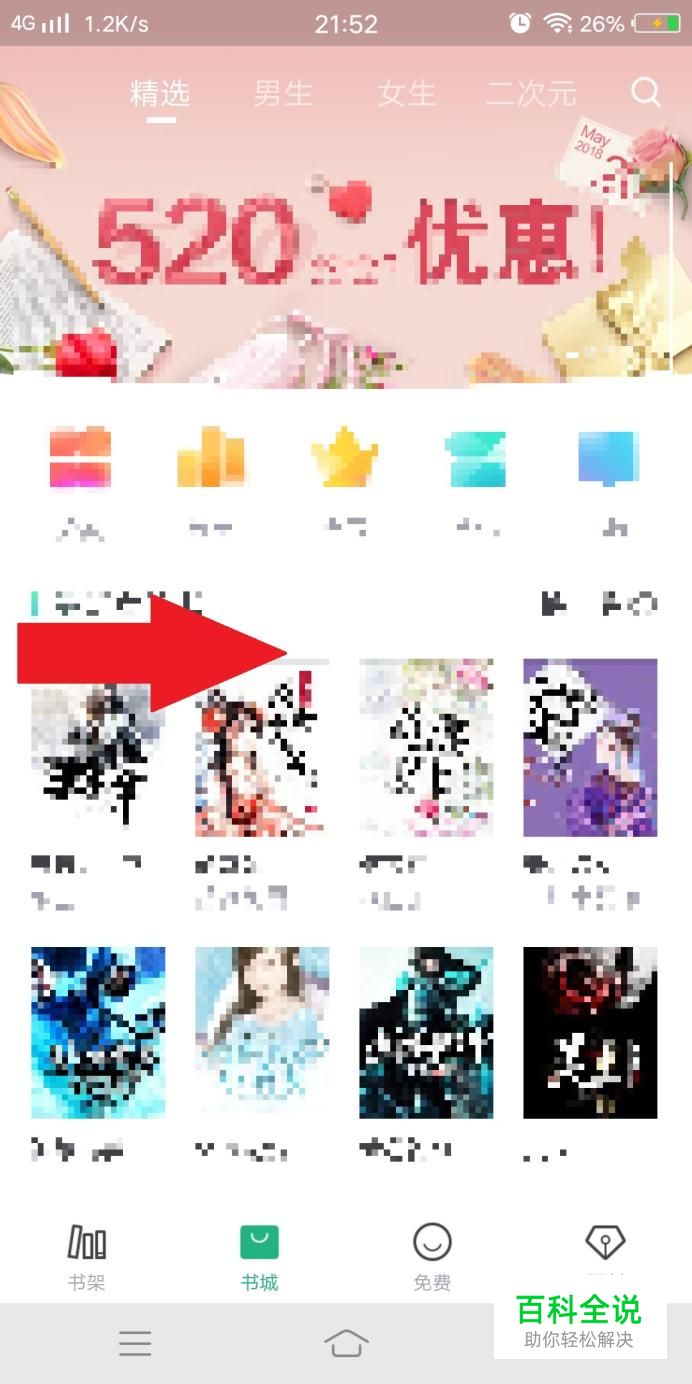Open the yellow crown icon

click(x=344, y=459)
